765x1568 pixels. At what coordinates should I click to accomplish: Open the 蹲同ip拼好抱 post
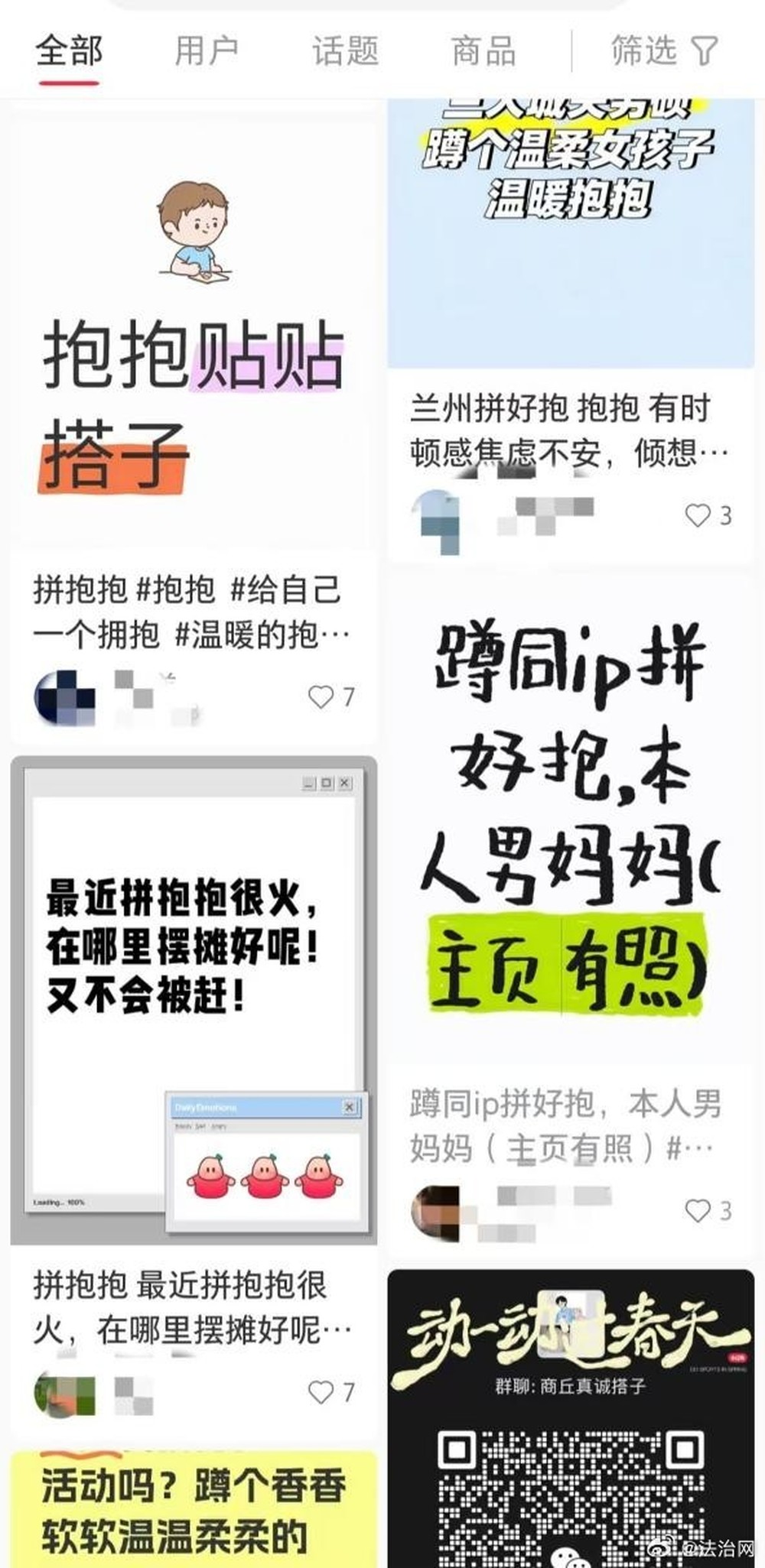(x=570, y=818)
